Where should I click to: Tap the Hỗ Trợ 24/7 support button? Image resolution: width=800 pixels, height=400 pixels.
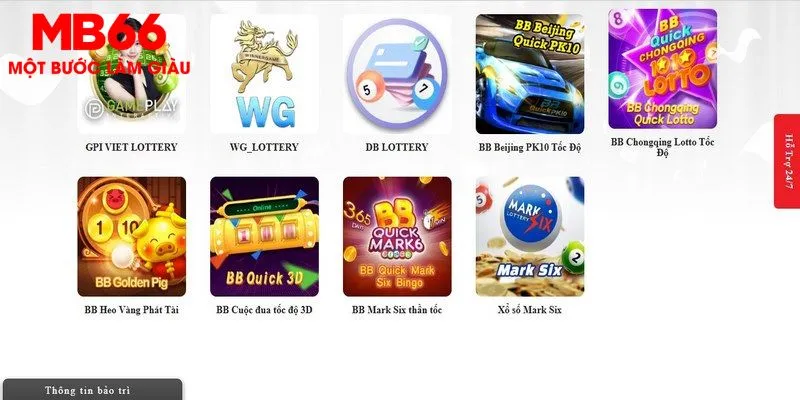tap(786, 162)
